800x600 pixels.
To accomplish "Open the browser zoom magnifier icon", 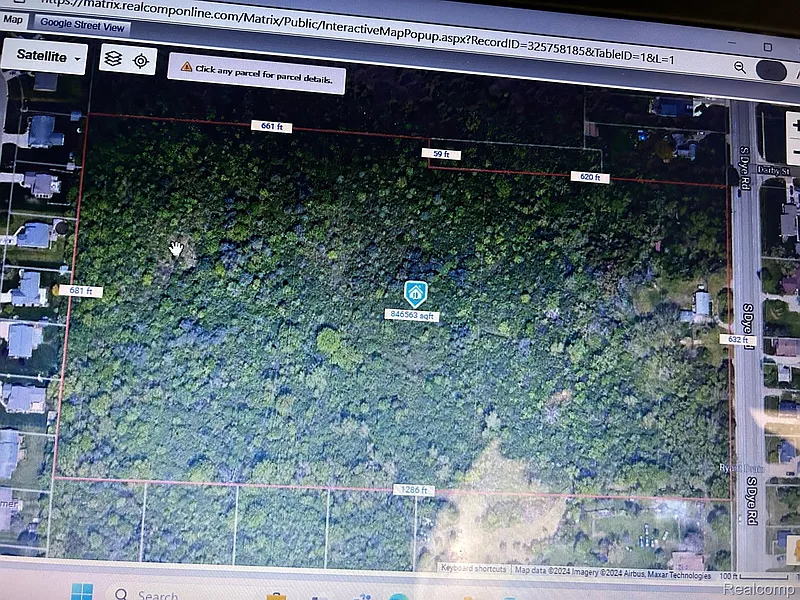I will (x=739, y=67).
